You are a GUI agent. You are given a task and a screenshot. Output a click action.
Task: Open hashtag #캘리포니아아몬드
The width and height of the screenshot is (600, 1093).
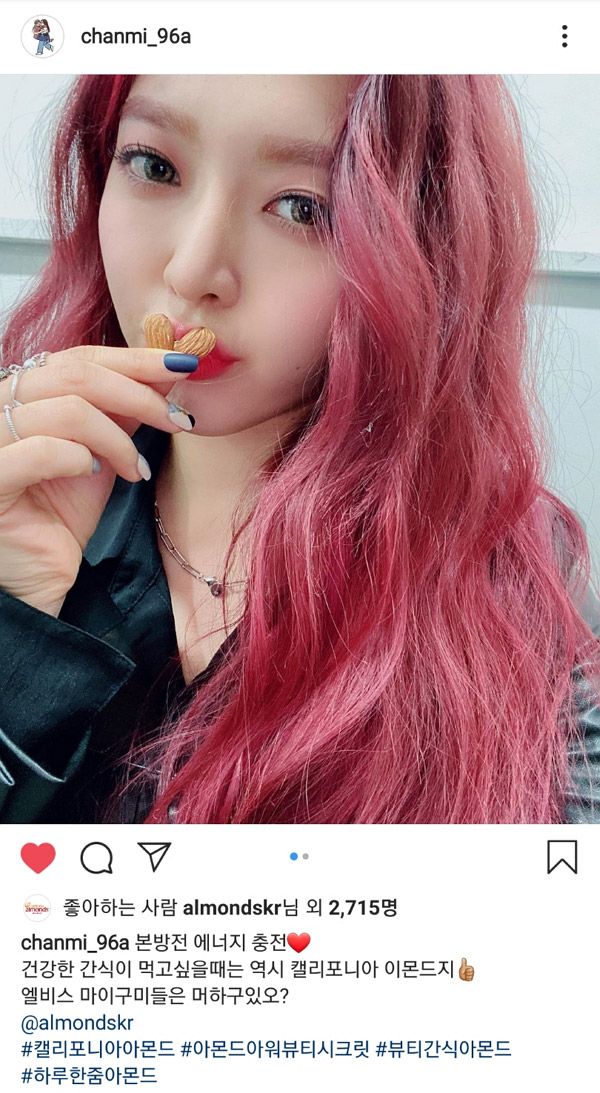pyautogui.click(x=96, y=1050)
